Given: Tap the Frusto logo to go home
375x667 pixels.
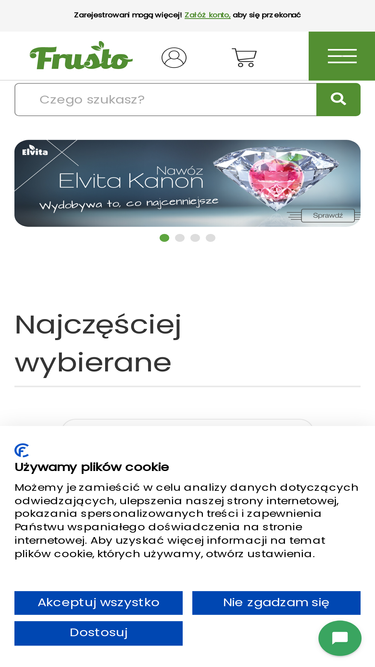Looking at the screenshot, I should [x=81, y=56].
